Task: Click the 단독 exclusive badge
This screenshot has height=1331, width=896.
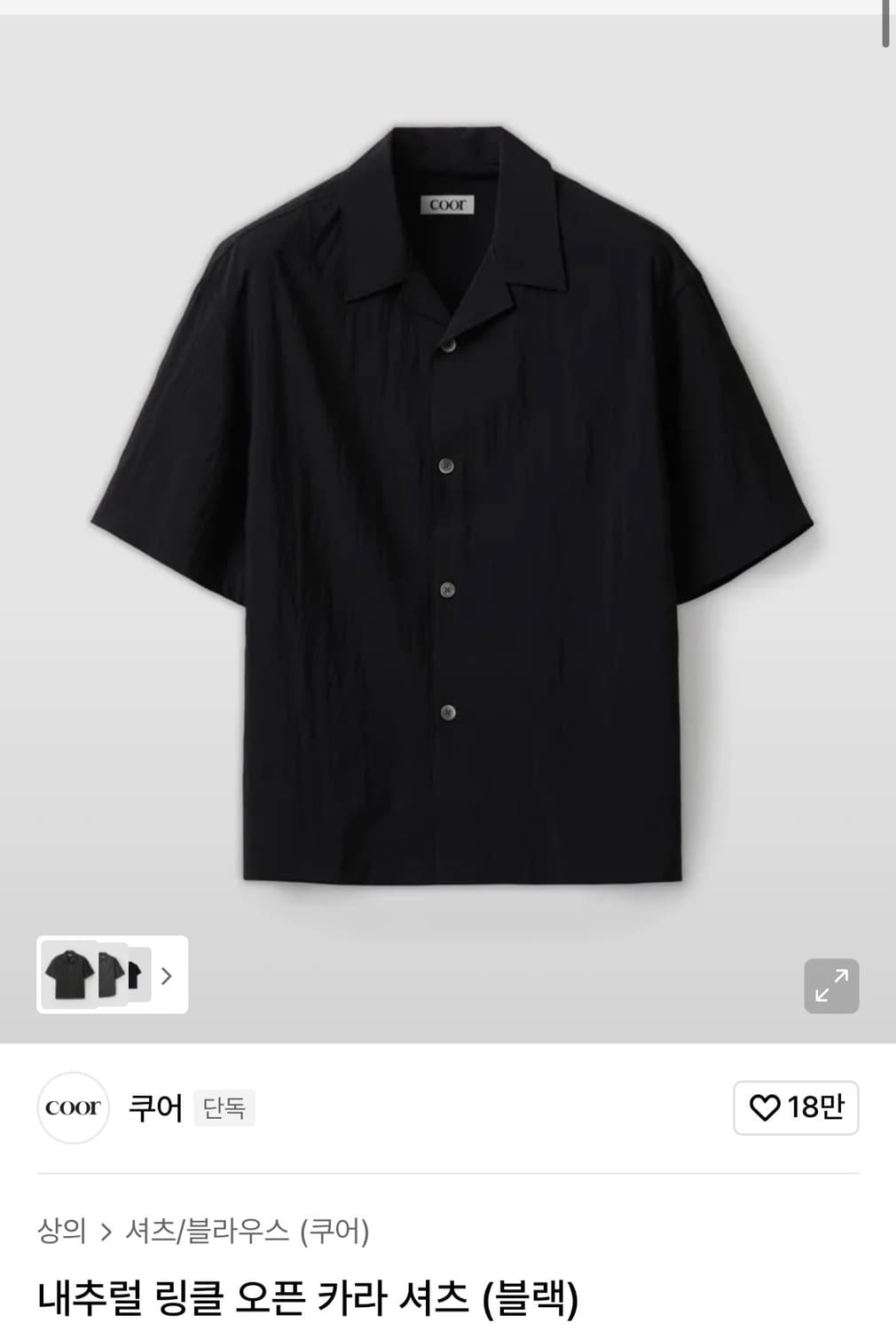Action: pos(225,1108)
